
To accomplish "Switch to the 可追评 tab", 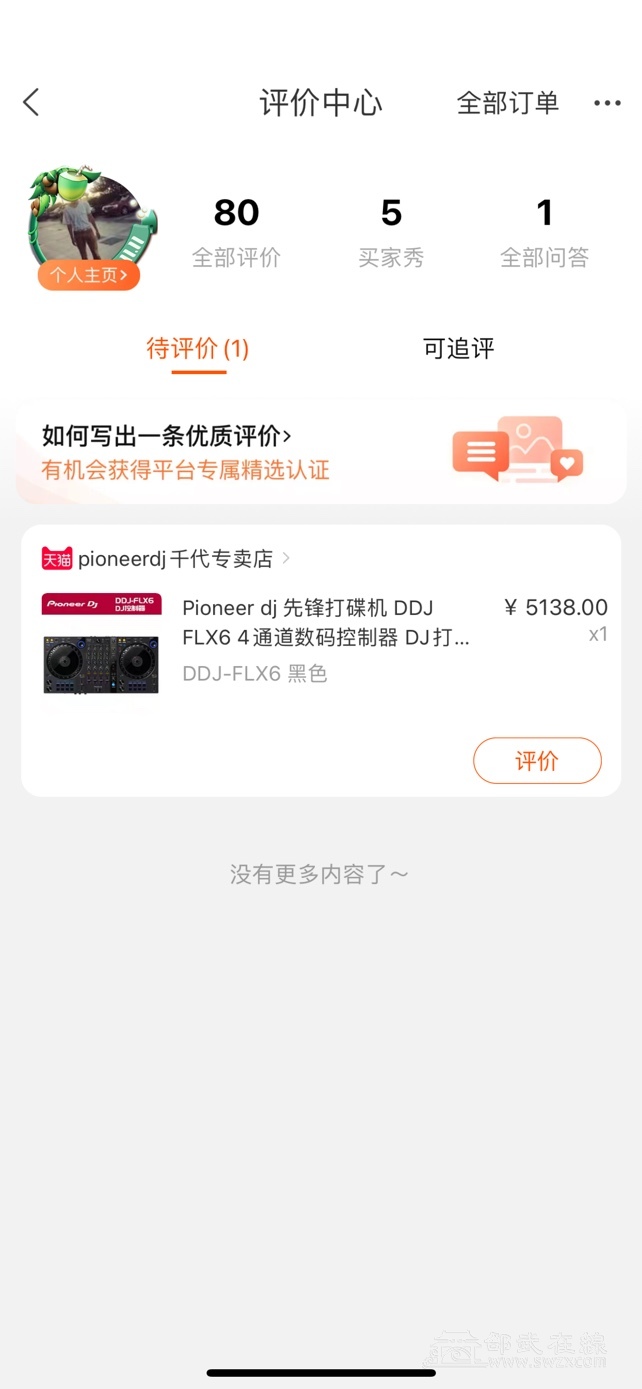I will click(458, 348).
